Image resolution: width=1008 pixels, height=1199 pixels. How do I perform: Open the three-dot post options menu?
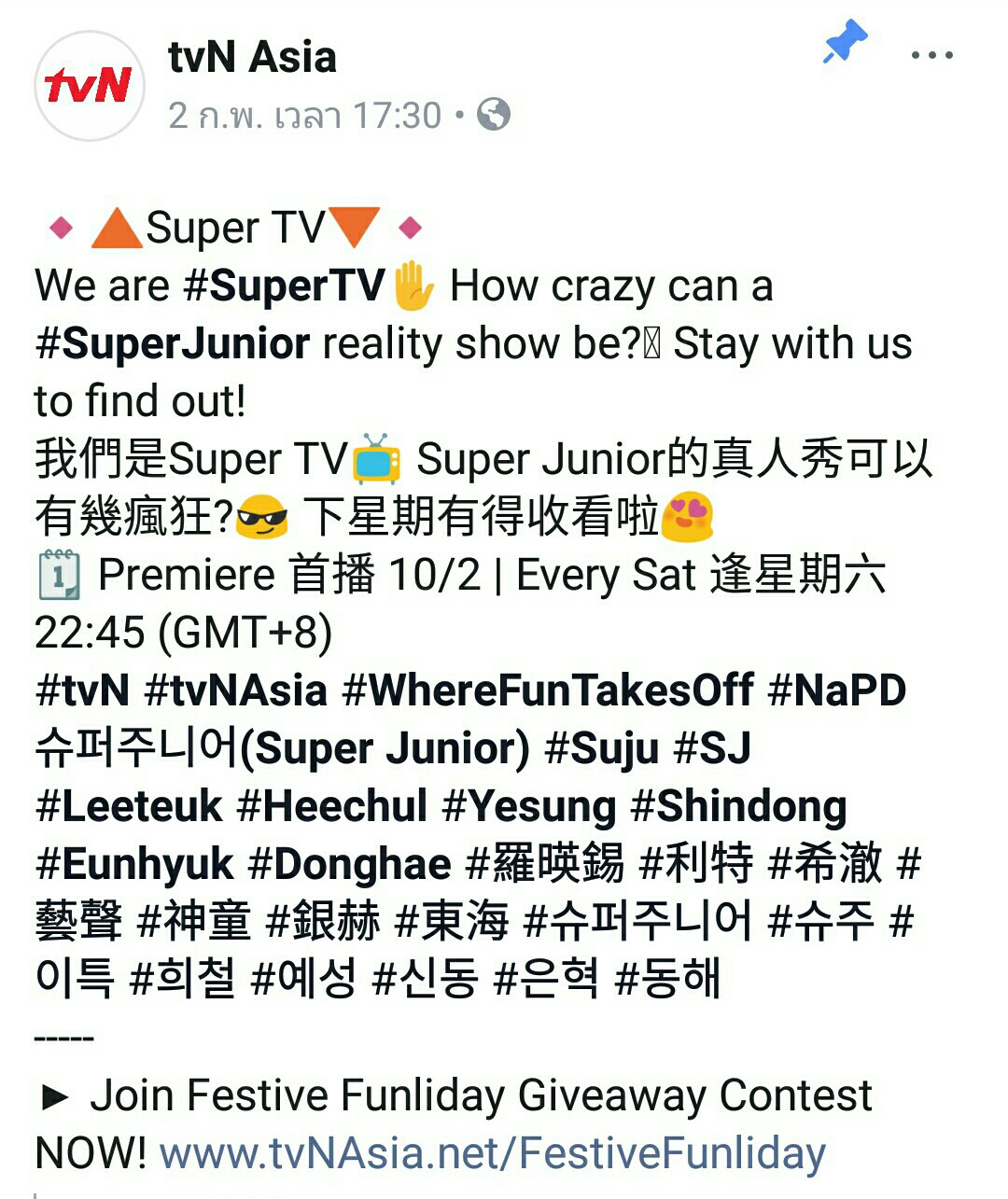pyautogui.click(x=931, y=56)
